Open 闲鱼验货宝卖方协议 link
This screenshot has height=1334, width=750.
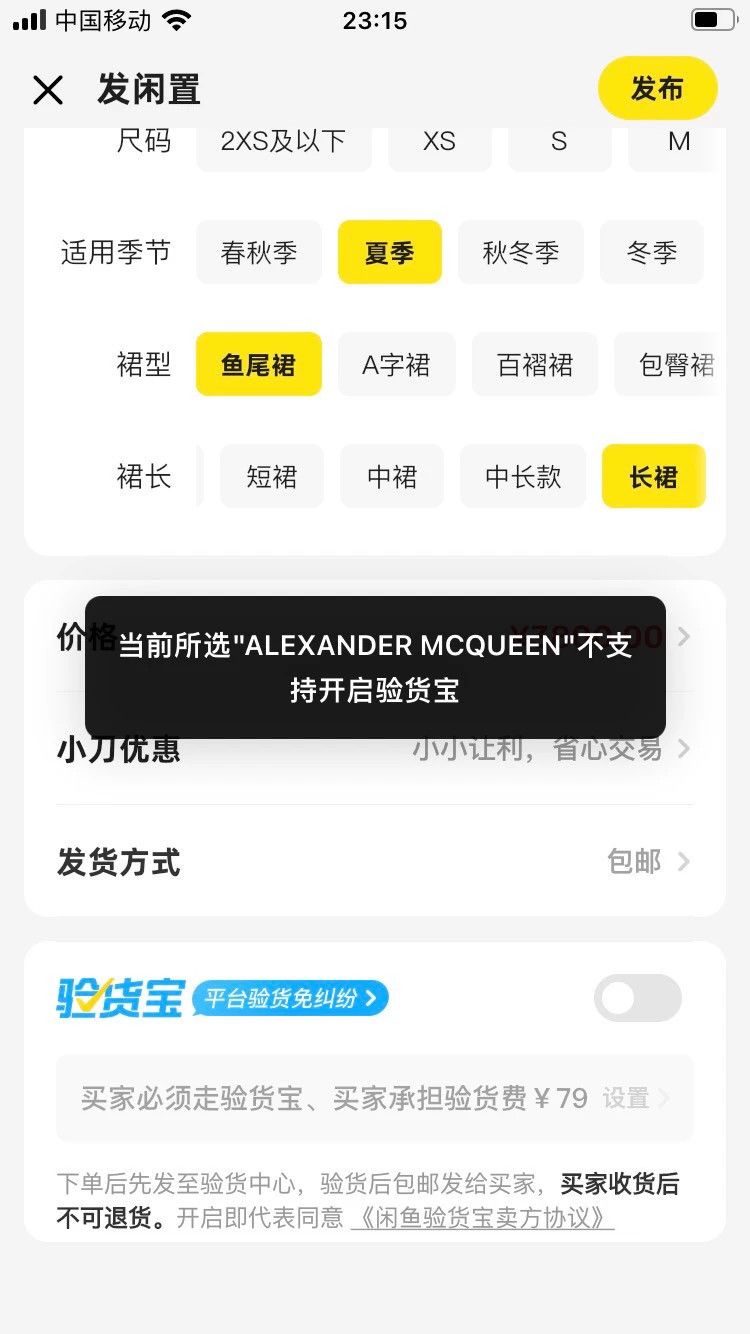coord(482,1217)
